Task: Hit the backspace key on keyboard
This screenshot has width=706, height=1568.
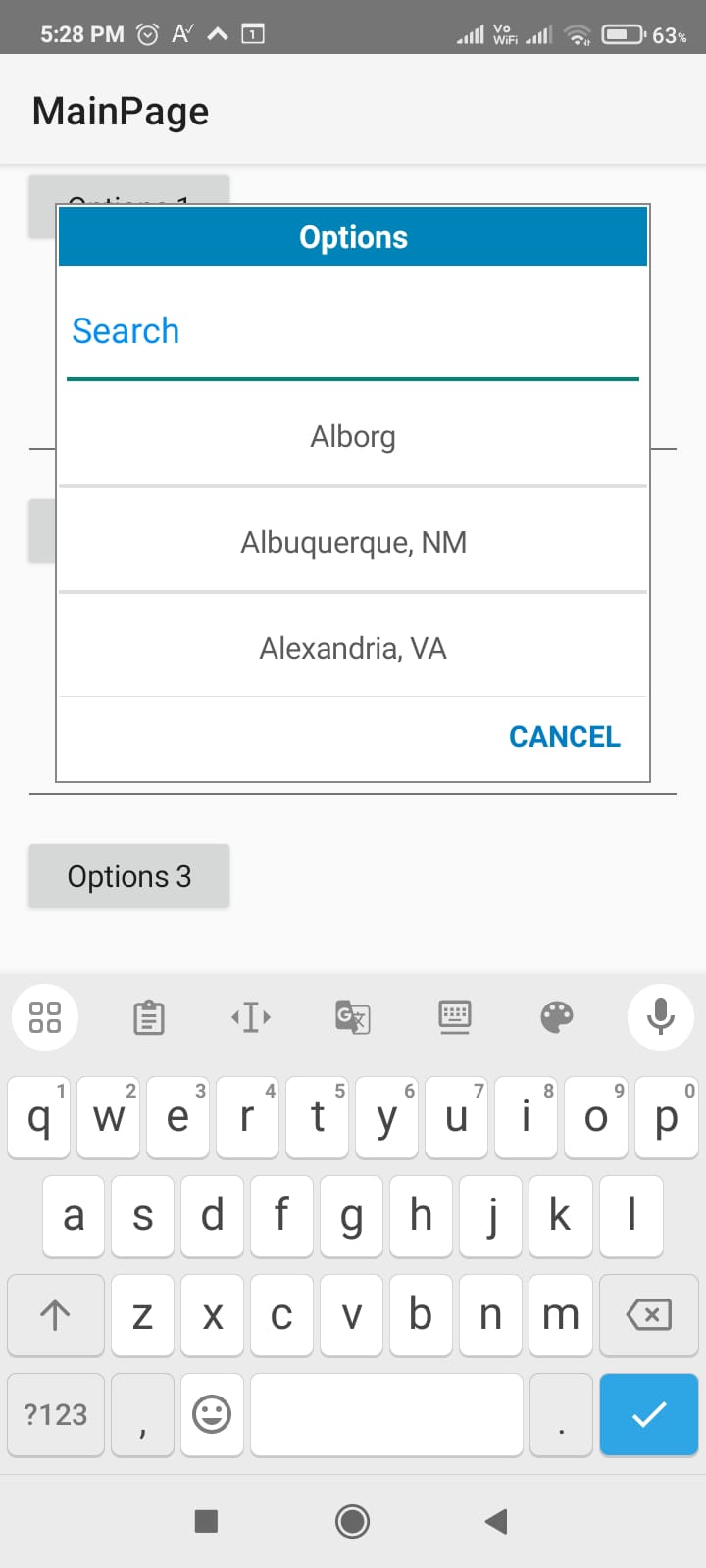Action: 648,1315
